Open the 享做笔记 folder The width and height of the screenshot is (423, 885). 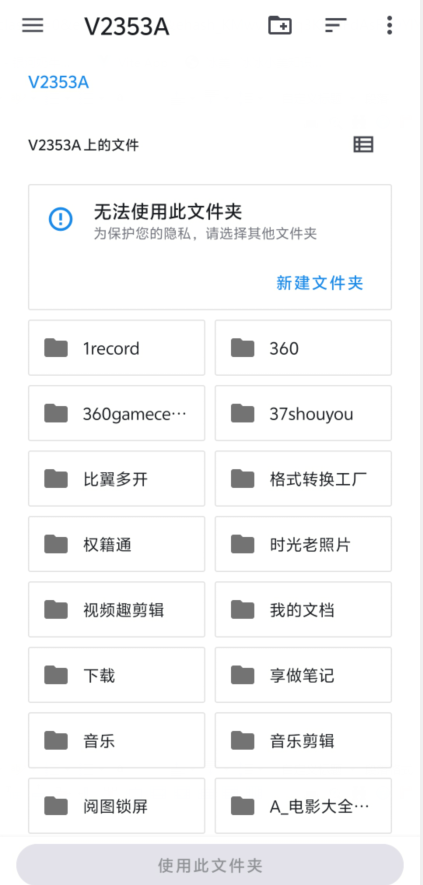pyautogui.click(x=303, y=675)
